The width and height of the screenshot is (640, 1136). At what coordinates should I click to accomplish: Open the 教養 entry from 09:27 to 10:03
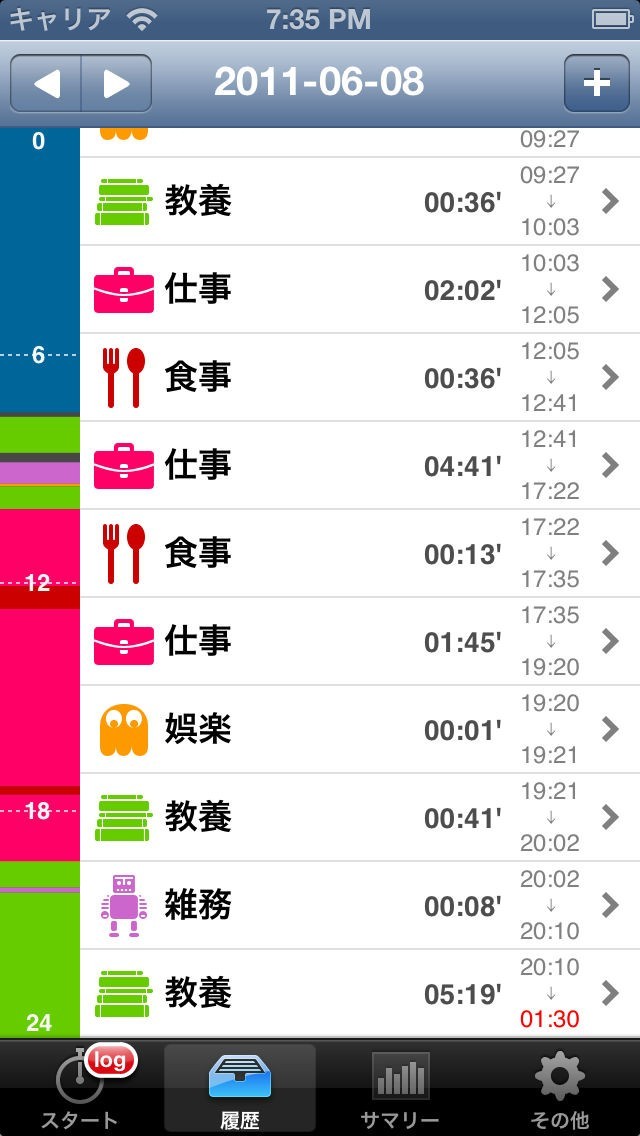[358, 201]
